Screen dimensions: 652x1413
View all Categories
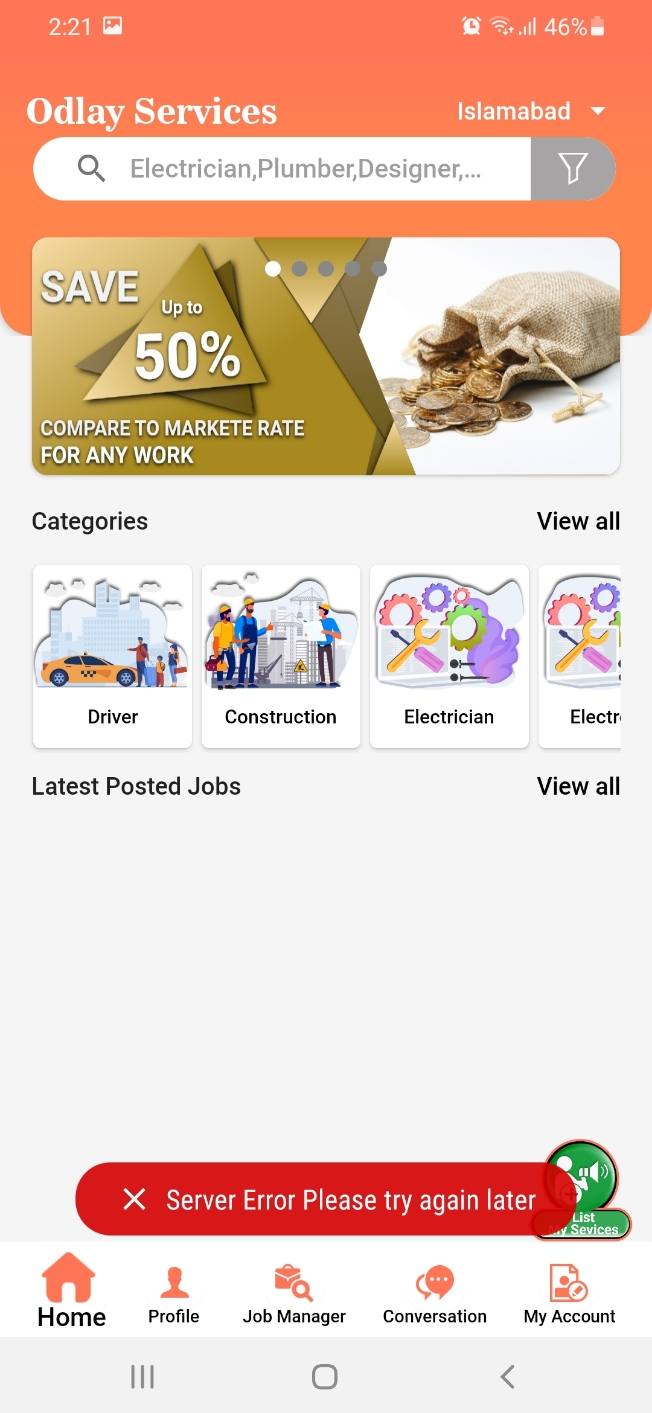(x=578, y=521)
